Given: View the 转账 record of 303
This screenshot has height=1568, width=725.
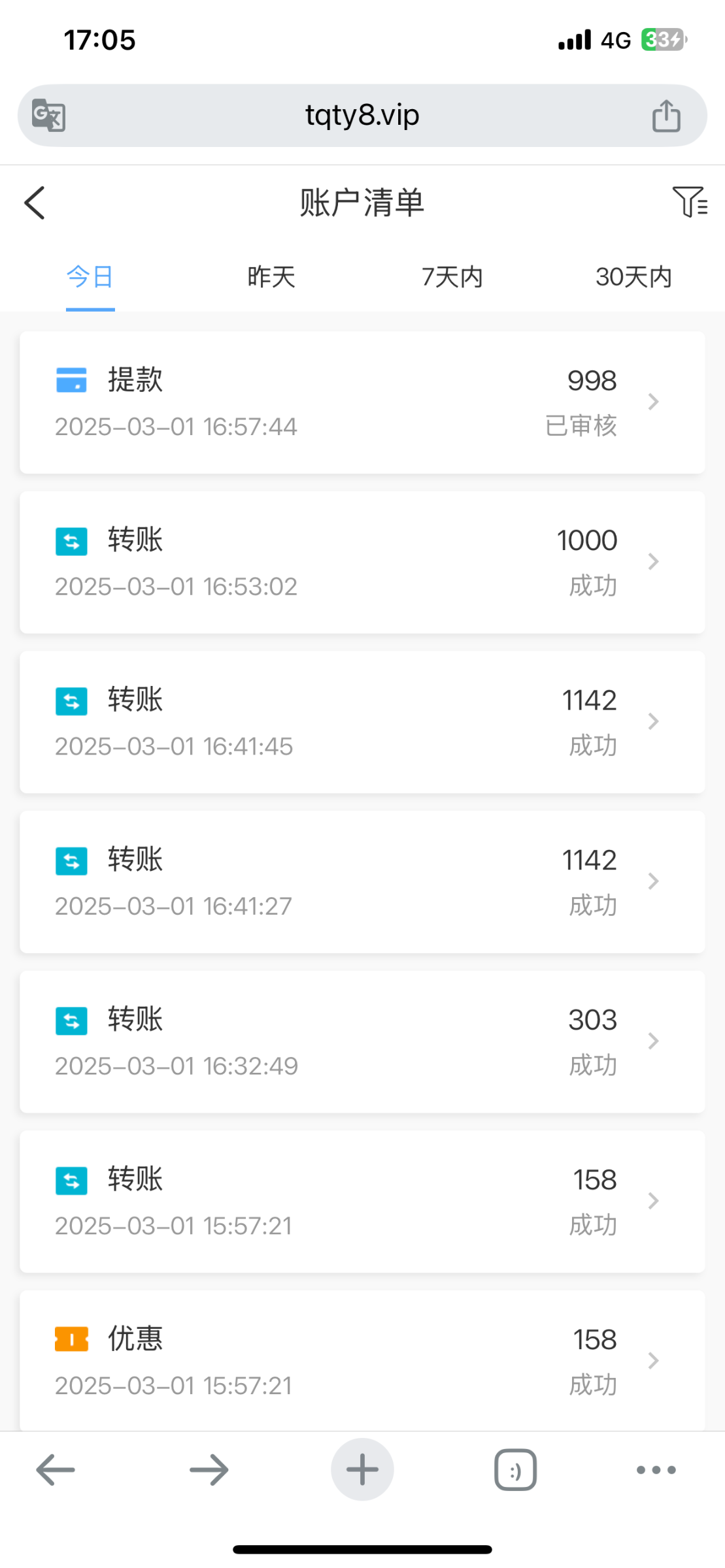Looking at the screenshot, I should point(362,1041).
